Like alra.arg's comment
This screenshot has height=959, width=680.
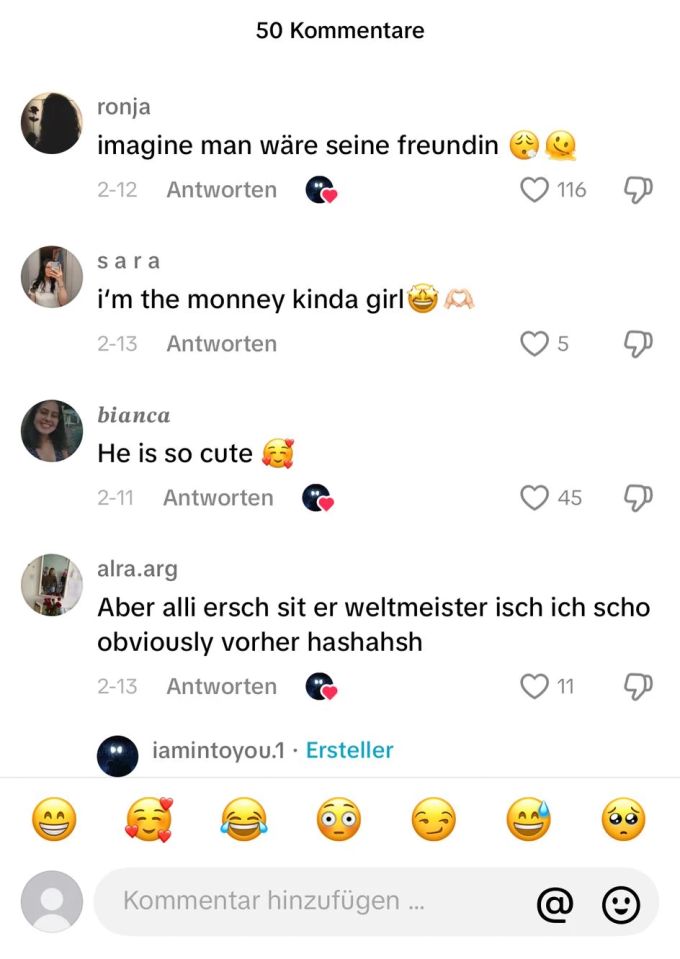[536, 687]
